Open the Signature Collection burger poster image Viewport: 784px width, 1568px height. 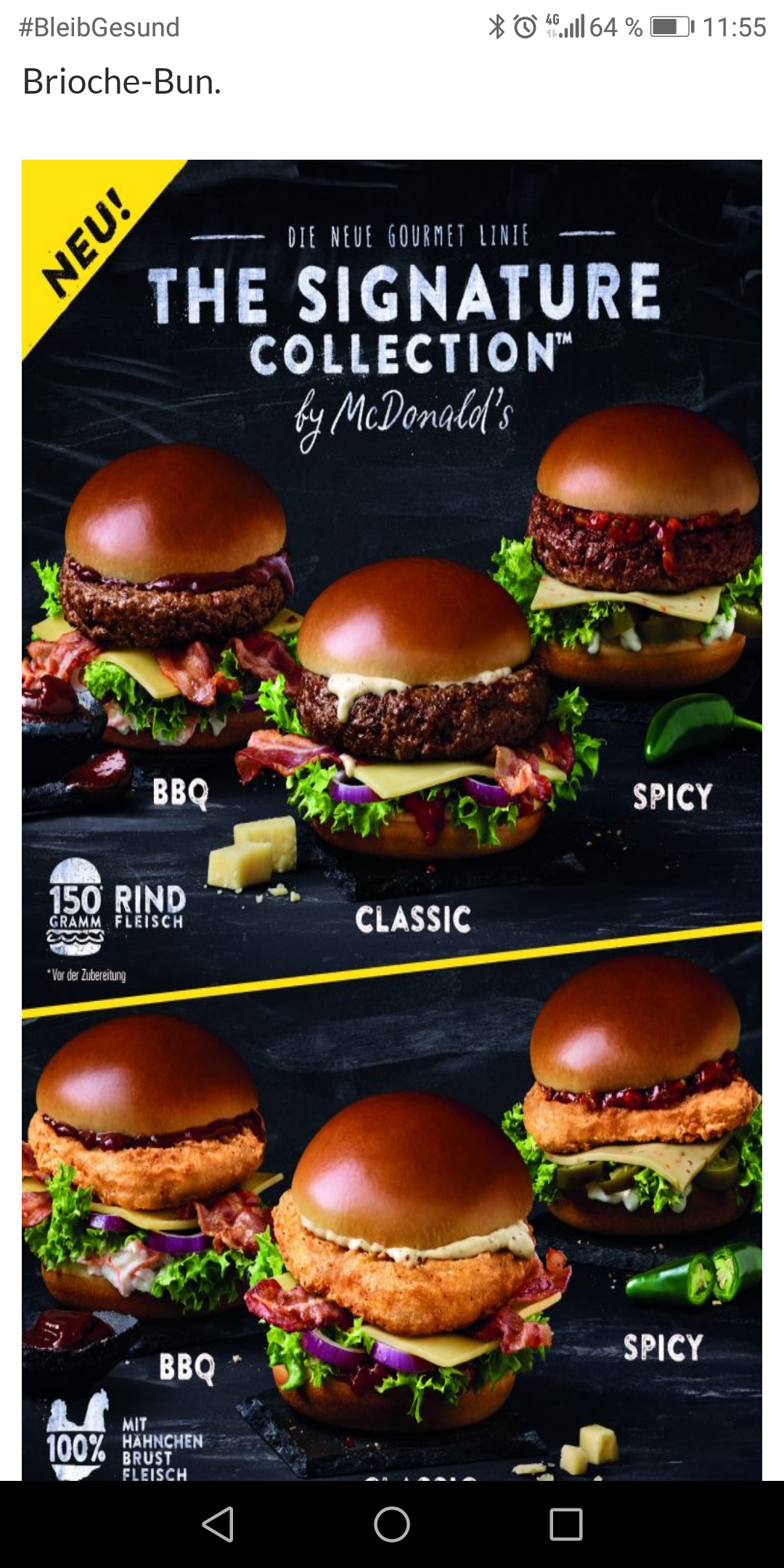coord(392,820)
